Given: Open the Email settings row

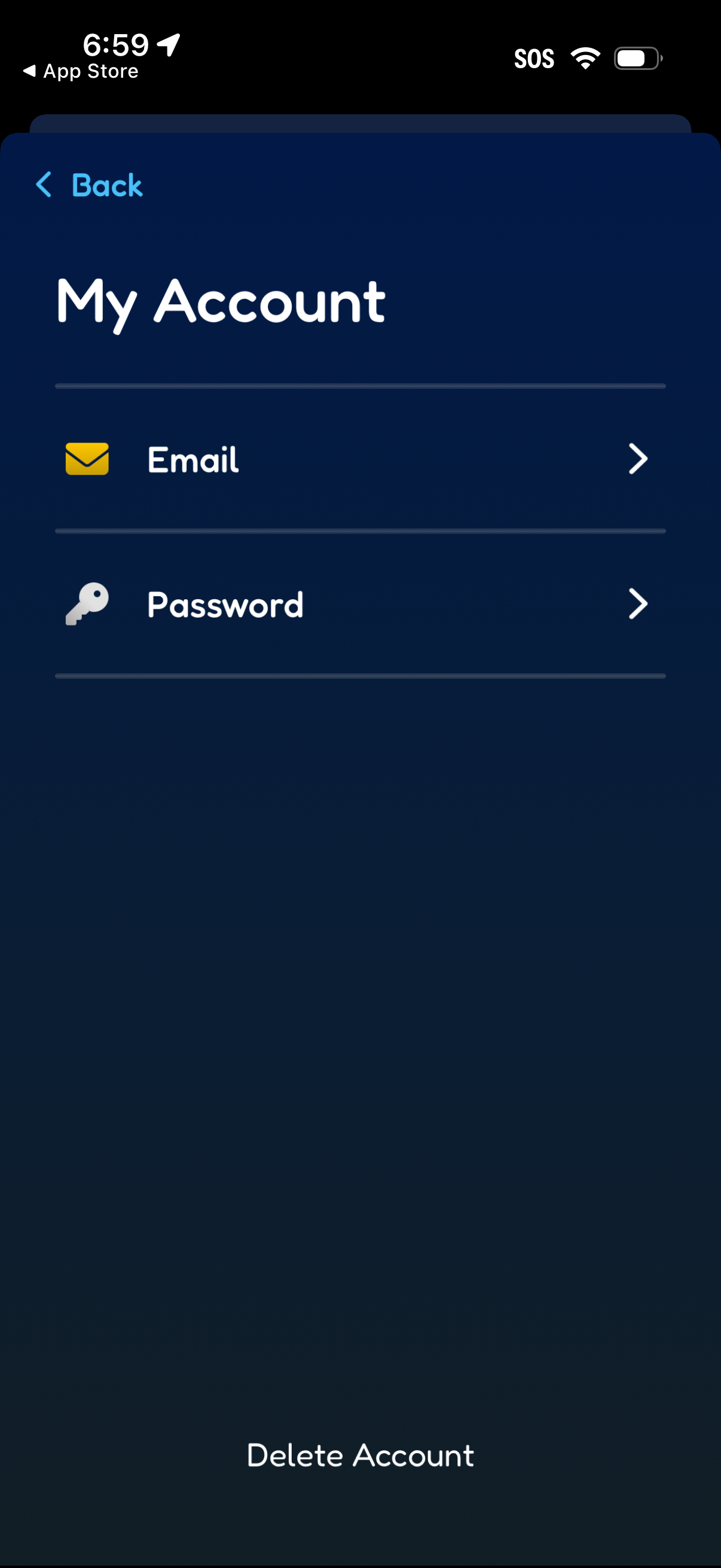Looking at the screenshot, I should (x=359, y=459).
